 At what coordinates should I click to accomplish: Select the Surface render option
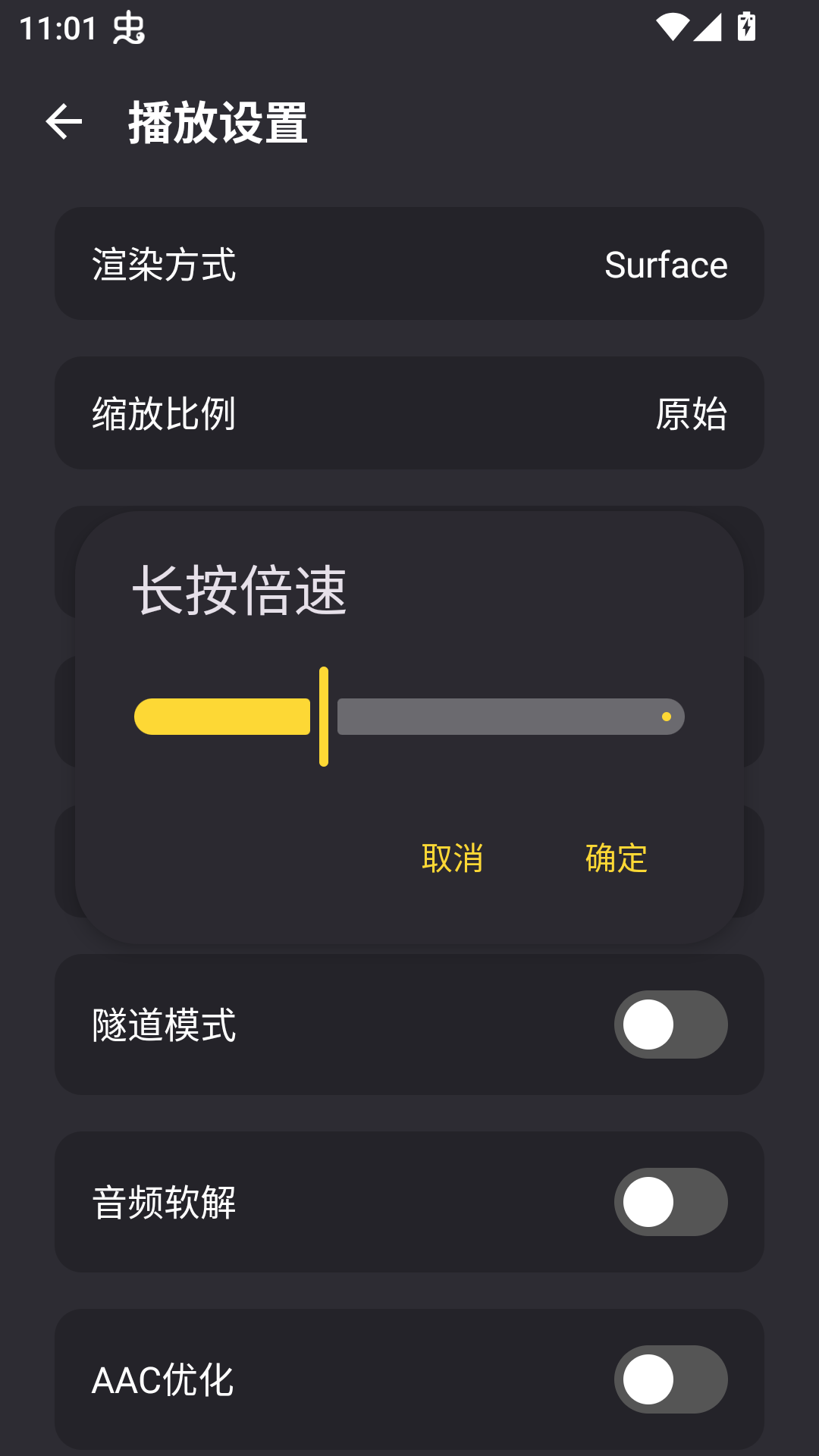(x=666, y=265)
